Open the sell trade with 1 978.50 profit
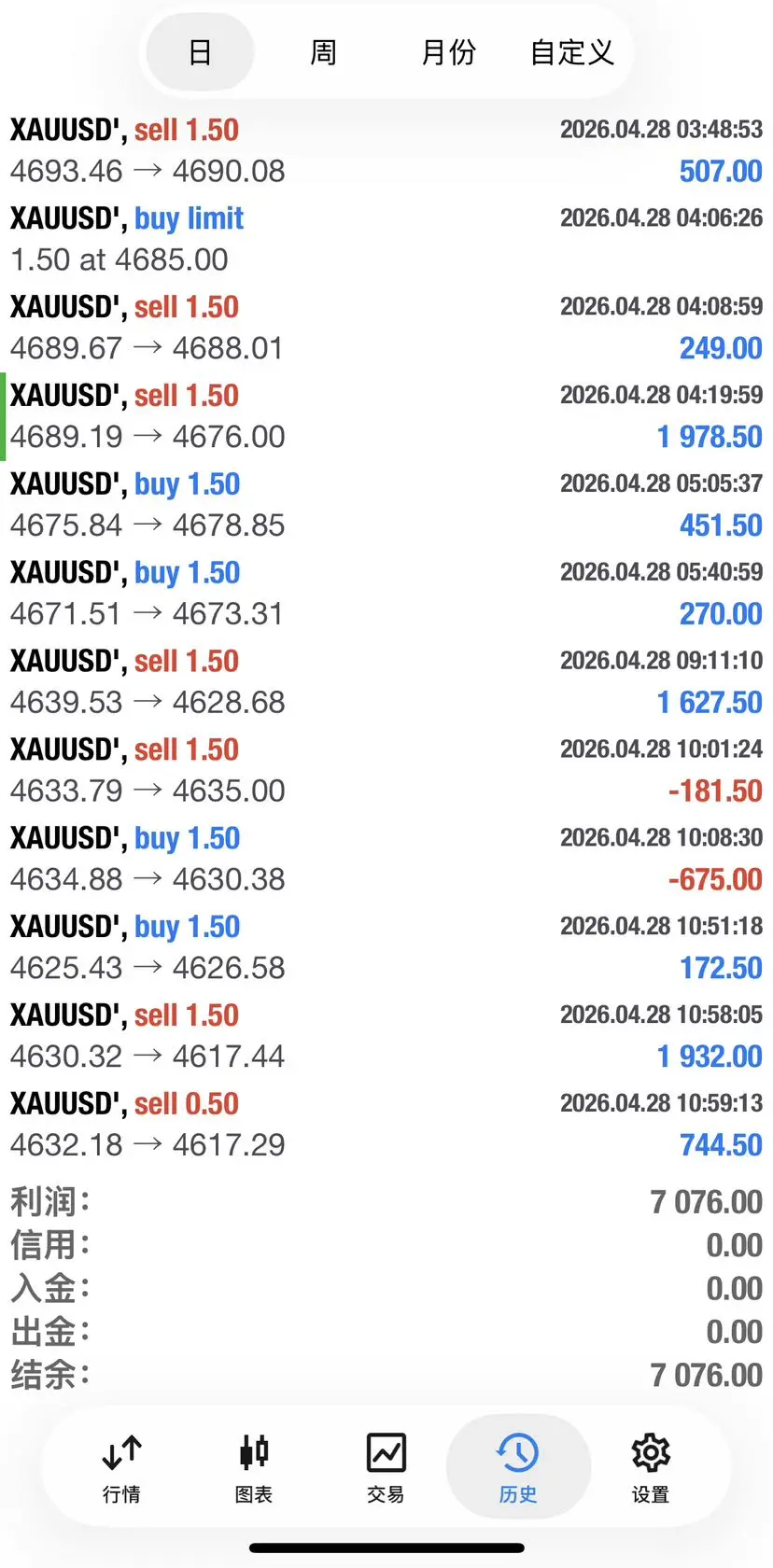The image size is (773, 1568). pos(386,416)
